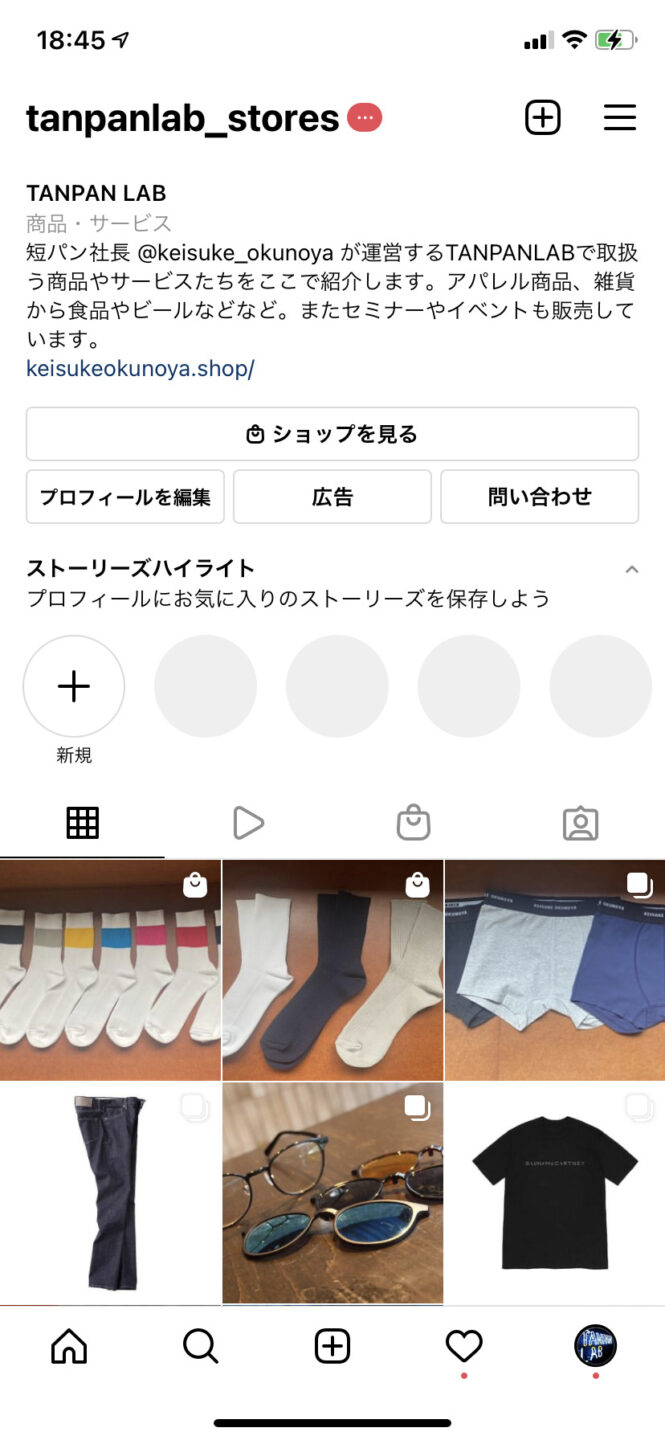Open the glasses and sunglasses post
Viewport: 665px width, 1440px height.
point(332,1193)
